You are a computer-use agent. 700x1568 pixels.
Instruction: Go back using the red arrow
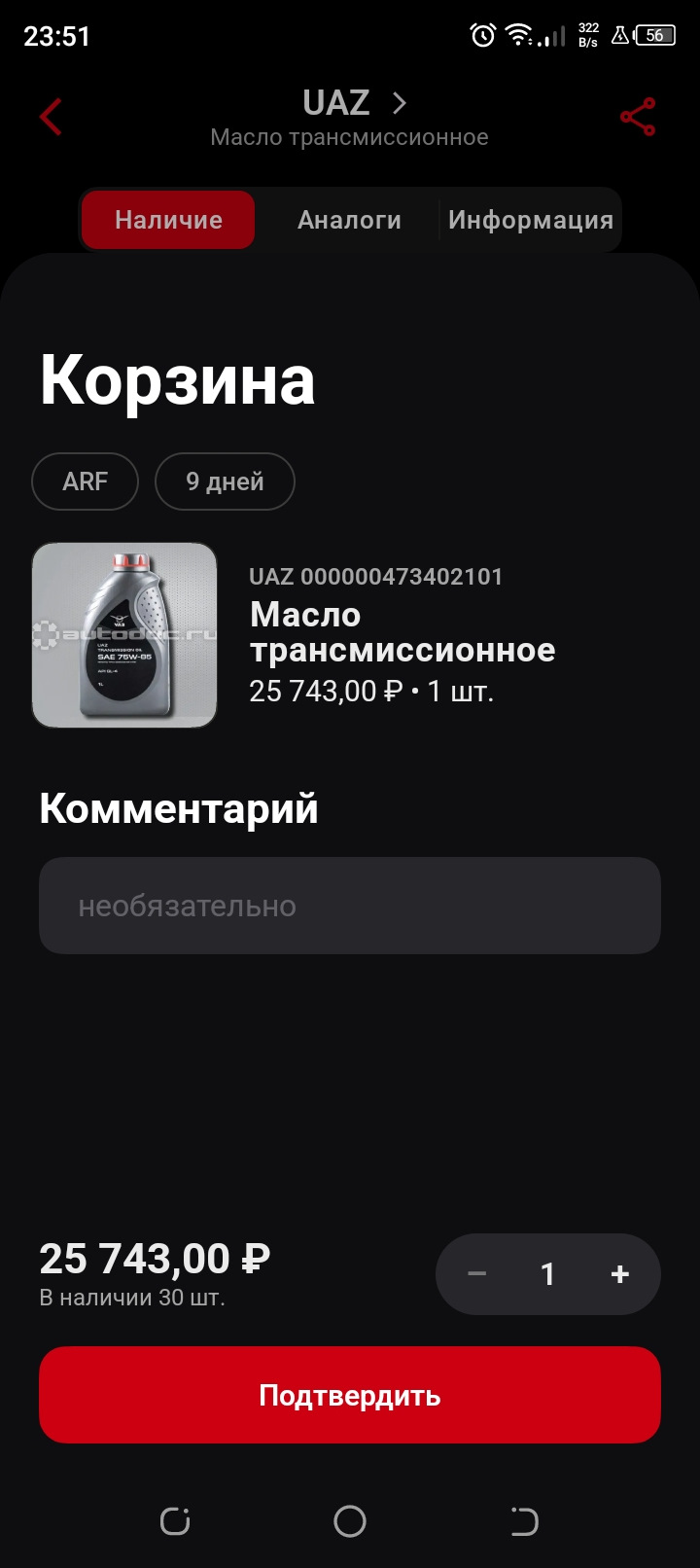coord(52,118)
